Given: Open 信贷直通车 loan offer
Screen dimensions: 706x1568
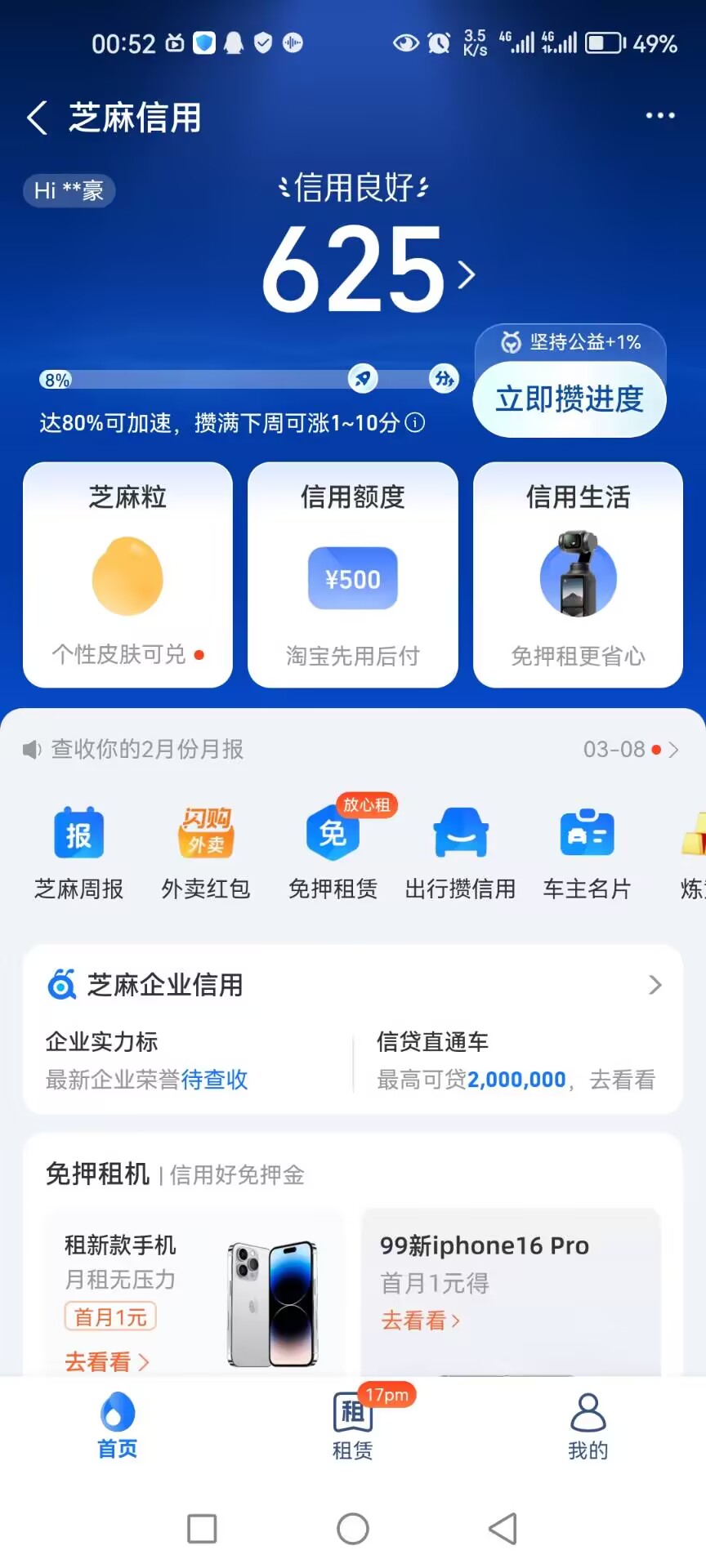Looking at the screenshot, I should coord(515,1062).
